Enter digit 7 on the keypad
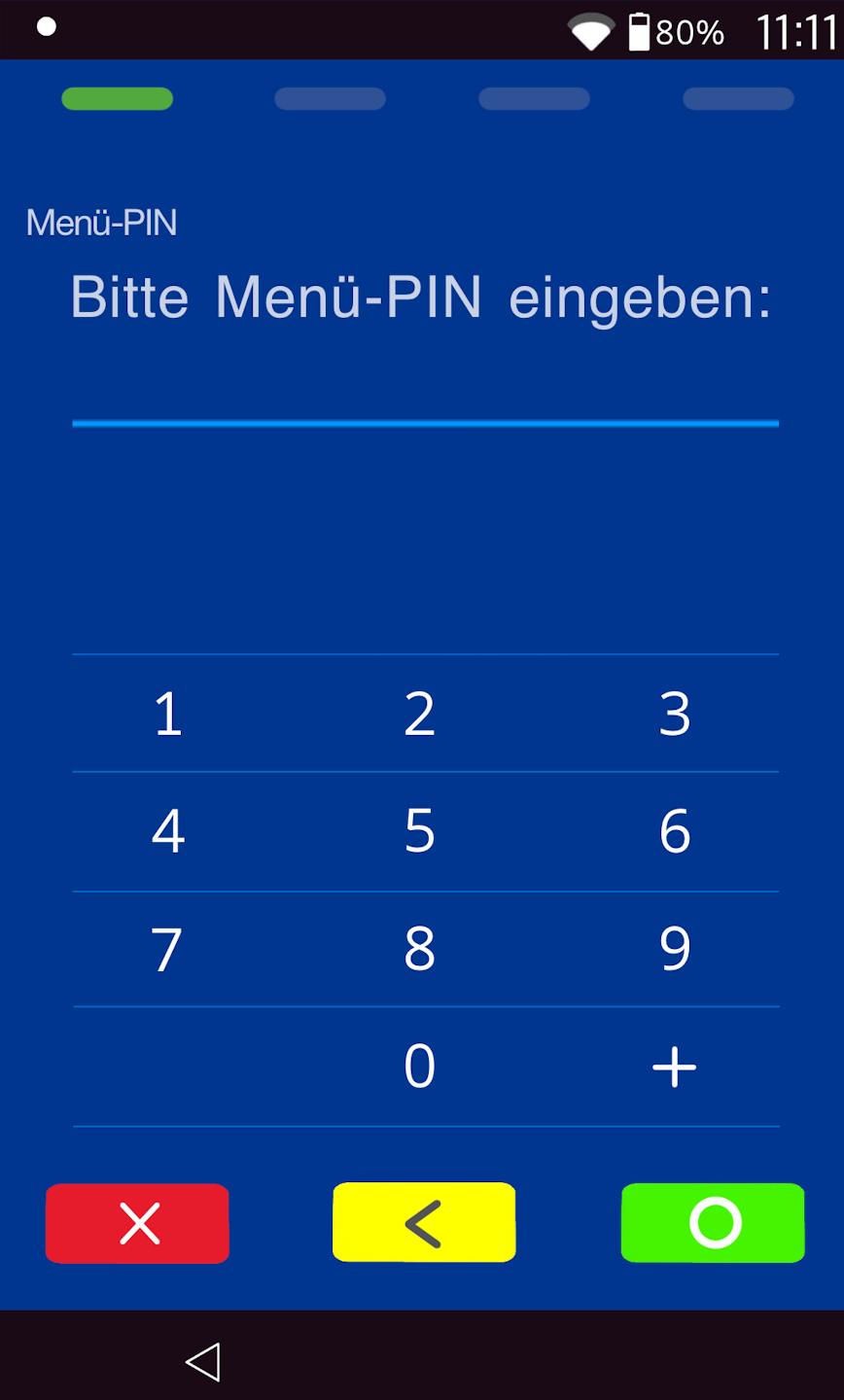 coord(168,950)
